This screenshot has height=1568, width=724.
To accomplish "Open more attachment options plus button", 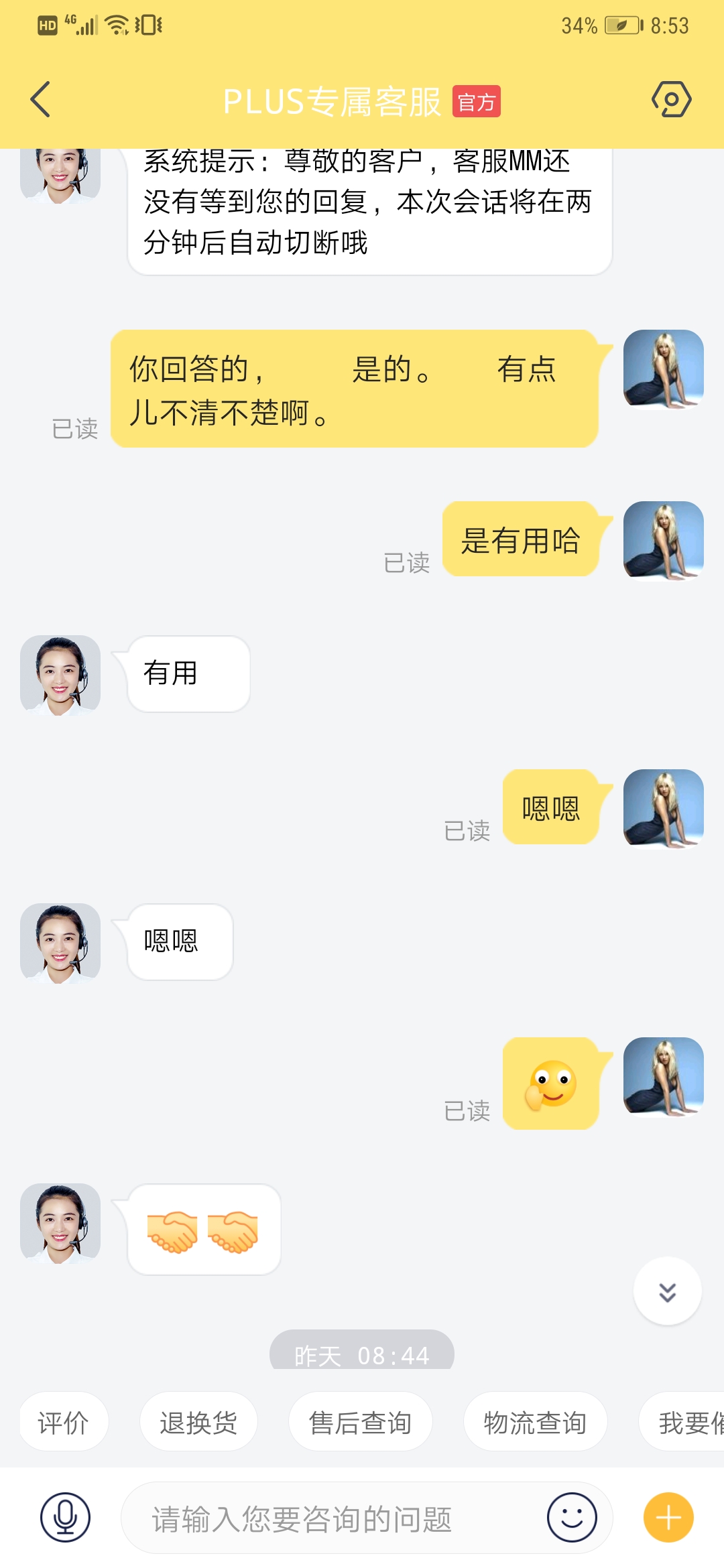I will tap(668, 1517).
